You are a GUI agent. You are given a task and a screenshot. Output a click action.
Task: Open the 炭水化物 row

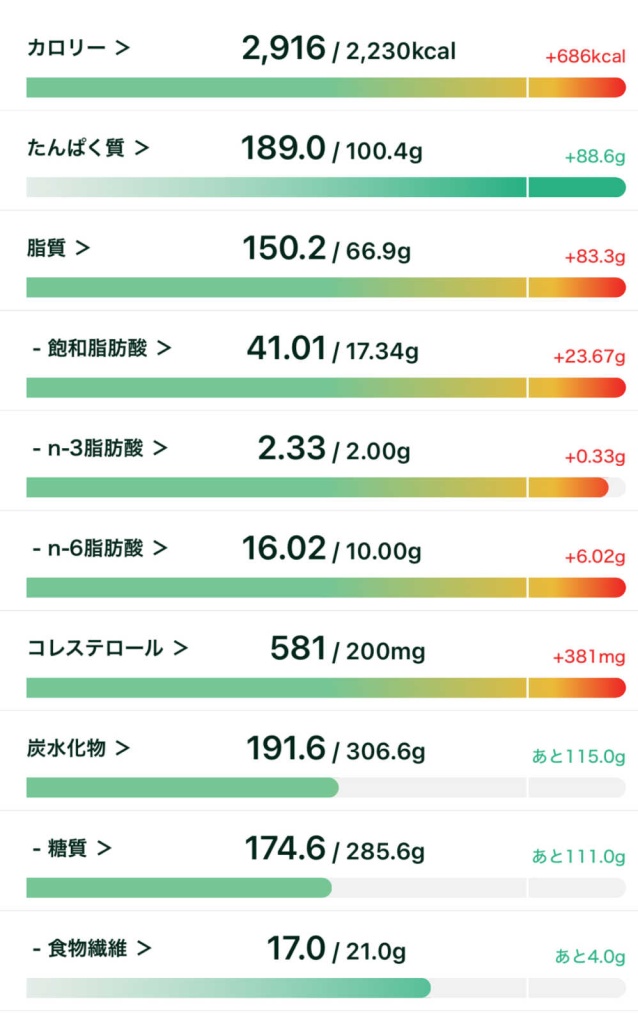pos(78,748)
